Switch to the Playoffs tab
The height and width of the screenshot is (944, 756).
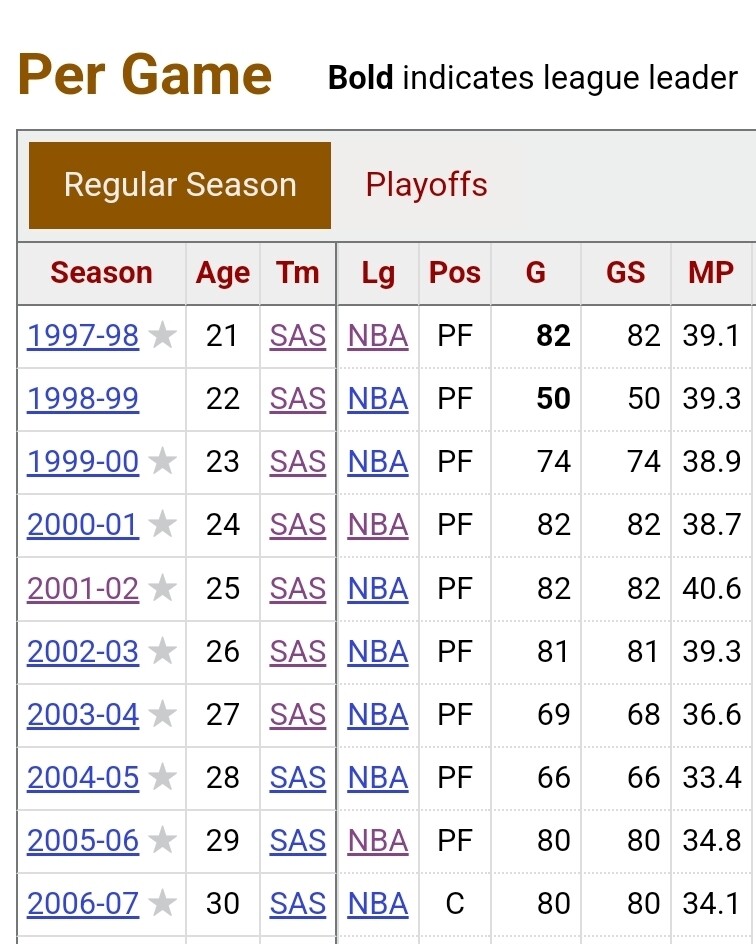click(426, 185)
